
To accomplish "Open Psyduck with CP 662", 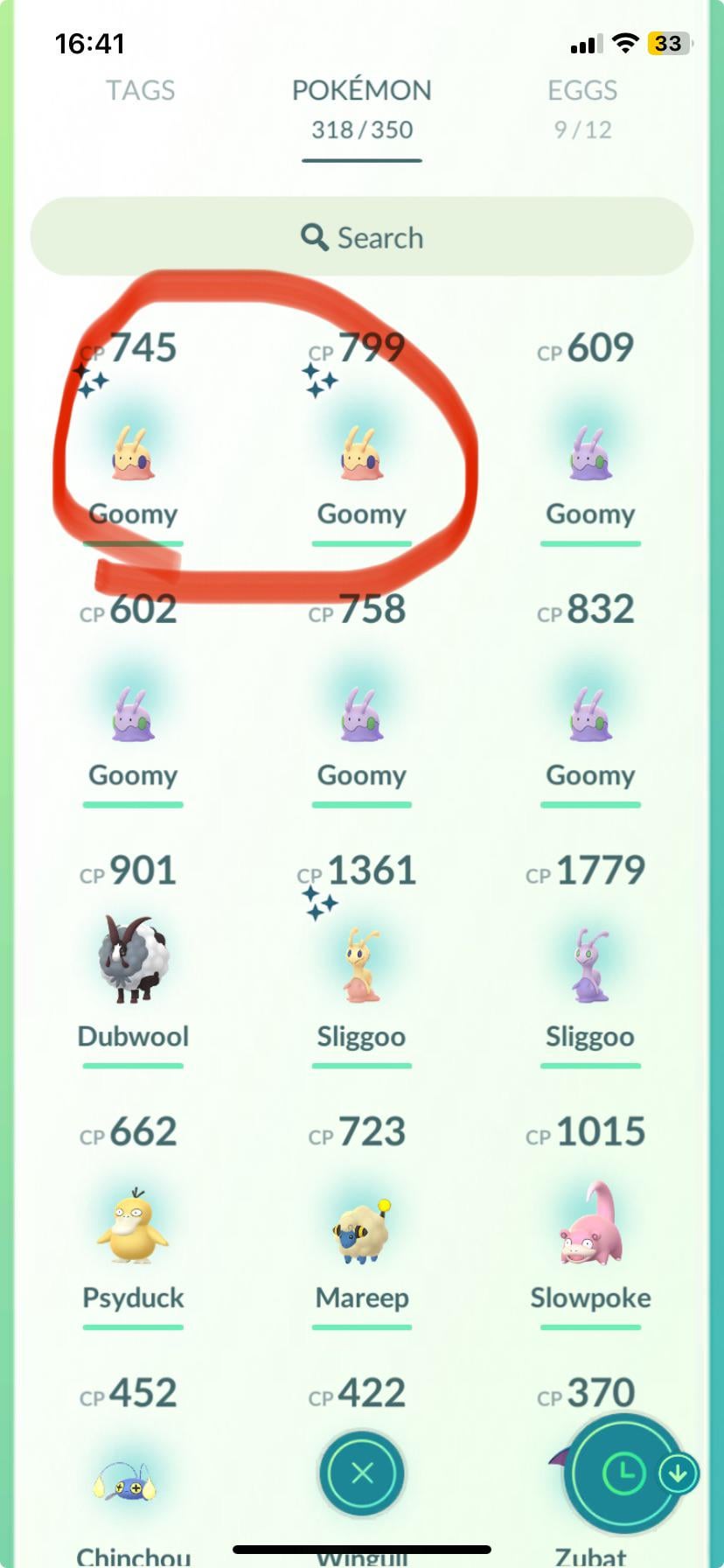I will 133,1225.
